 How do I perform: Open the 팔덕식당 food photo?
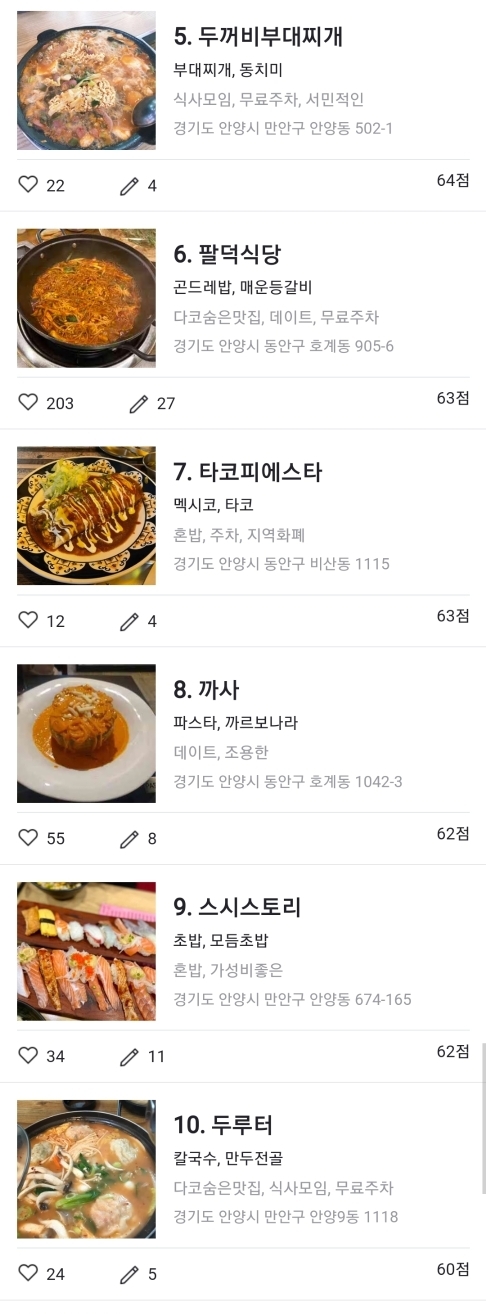(x=86, y=298)
